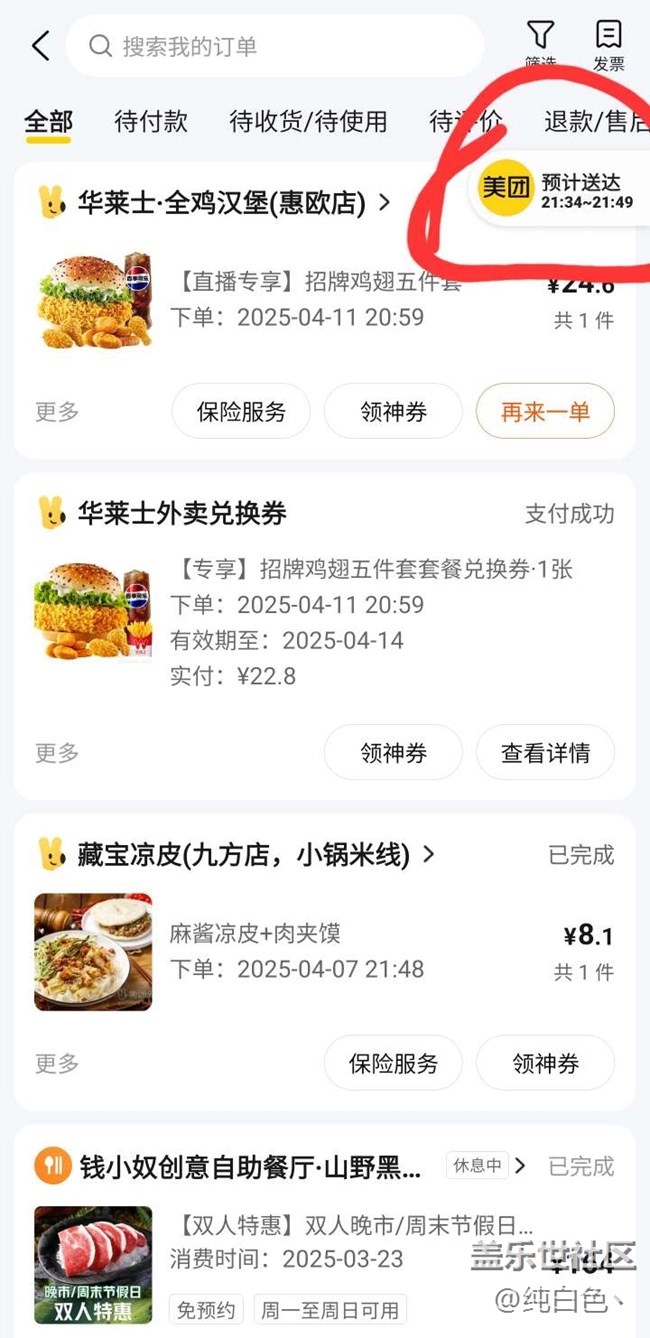Go back using the top-left arrow
650x1338 pixels.
pyautogui.click(x=40, y=46)
